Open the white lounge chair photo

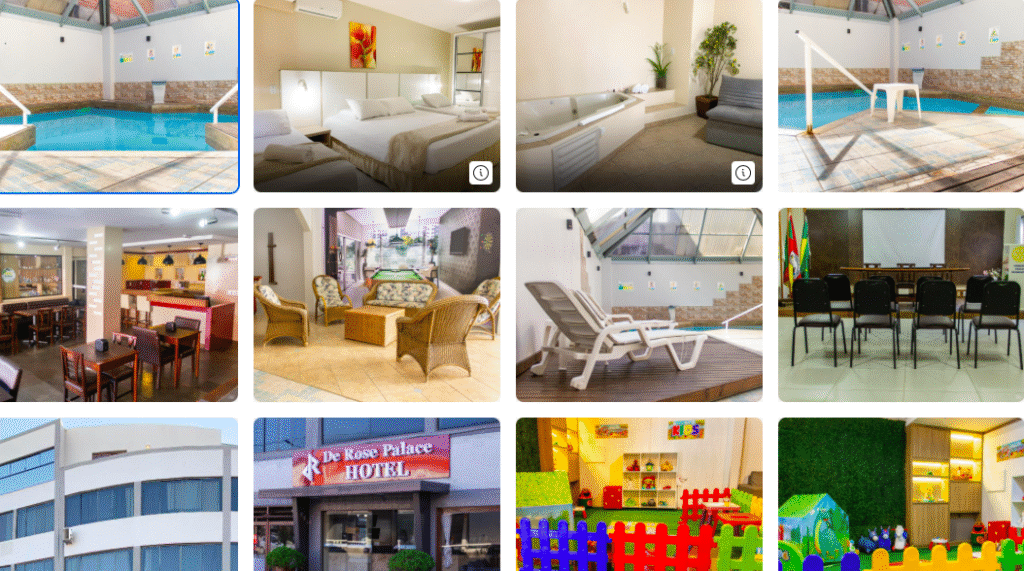[638, 305]
